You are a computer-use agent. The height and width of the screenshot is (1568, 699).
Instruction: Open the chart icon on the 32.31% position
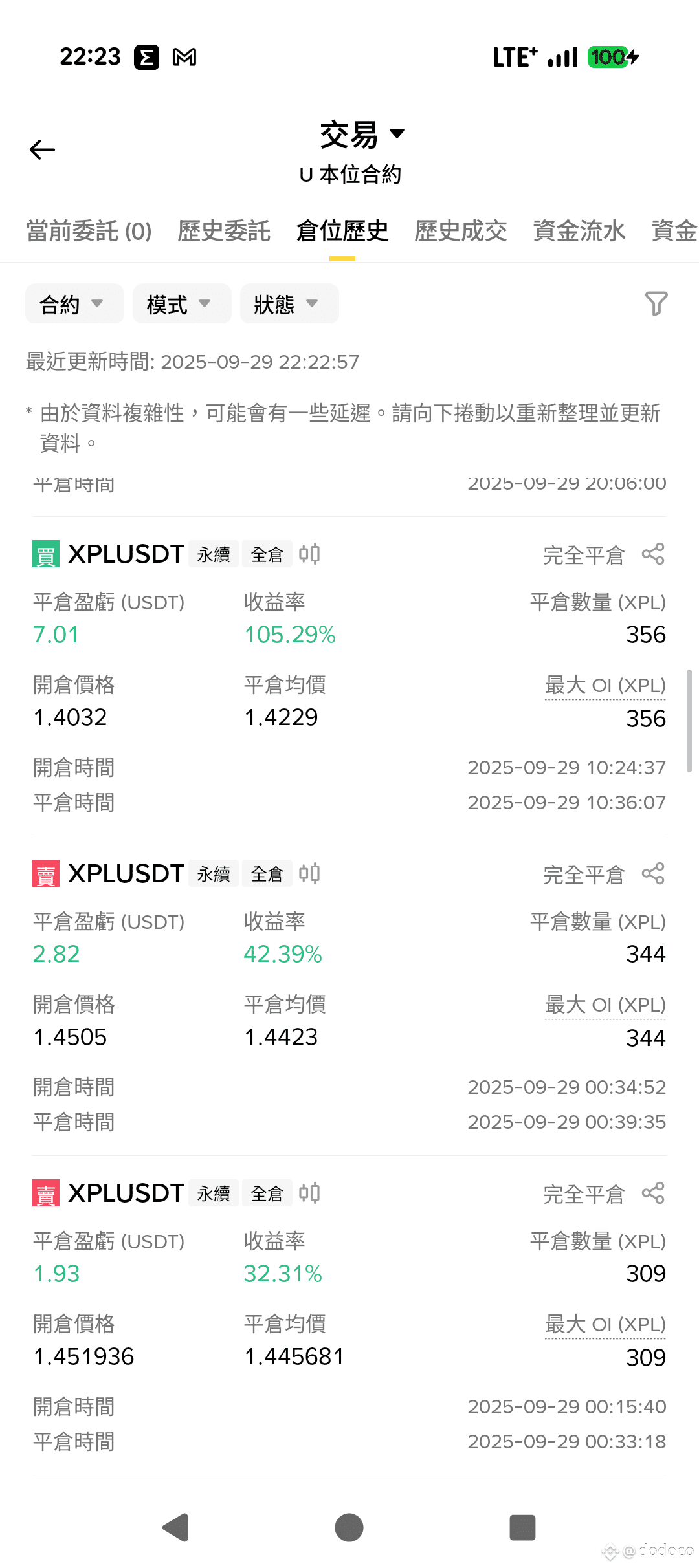click(x=309, y=1193)
